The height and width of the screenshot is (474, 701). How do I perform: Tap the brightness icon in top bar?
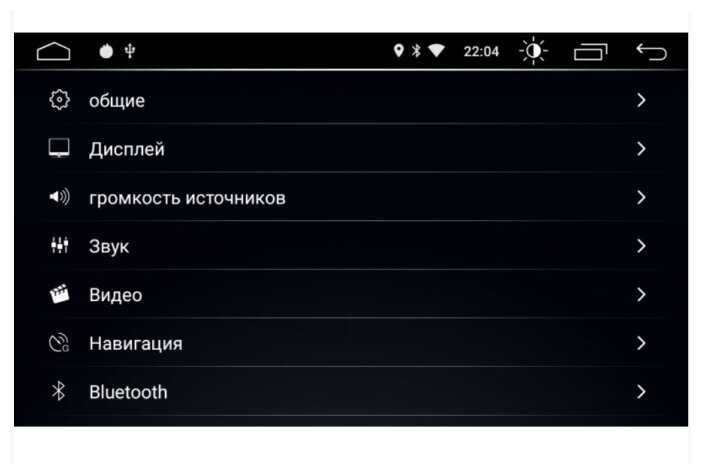pyautogui.click(x=534, y=52)
